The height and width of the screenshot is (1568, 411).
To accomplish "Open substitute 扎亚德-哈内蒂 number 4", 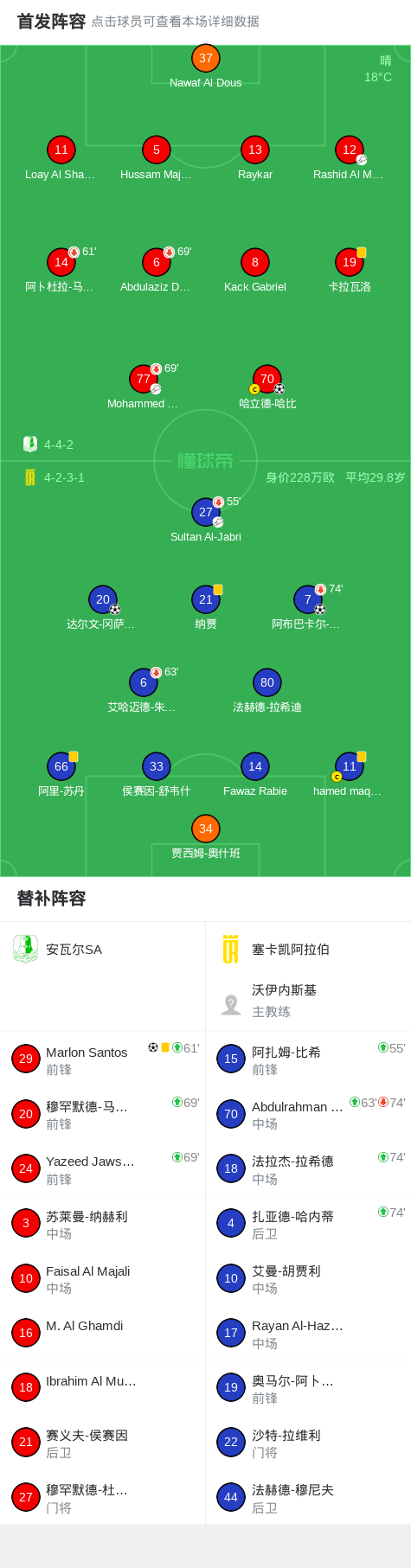I will click(308, 1223).
